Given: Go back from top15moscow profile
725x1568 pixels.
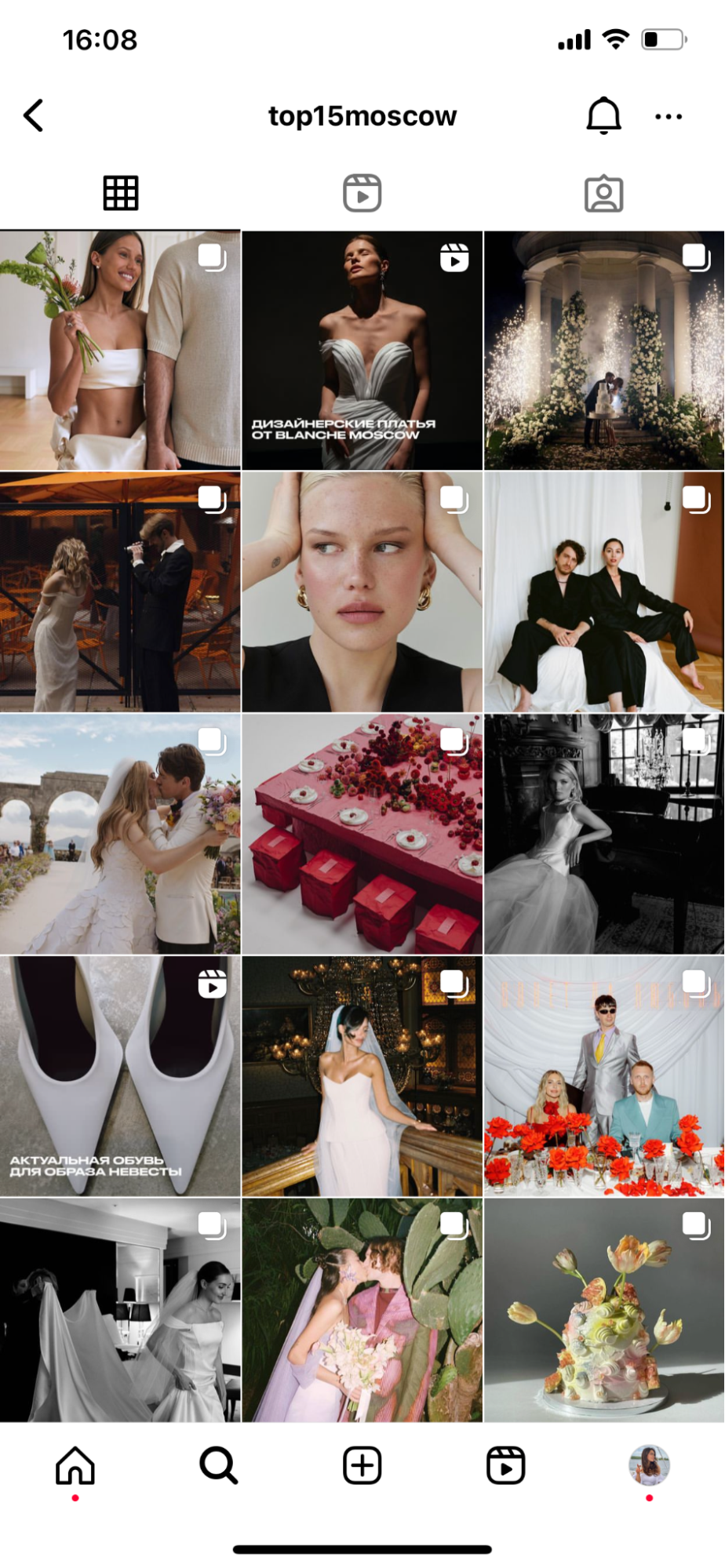Looking at the screenshot, I should pos(33,116).
